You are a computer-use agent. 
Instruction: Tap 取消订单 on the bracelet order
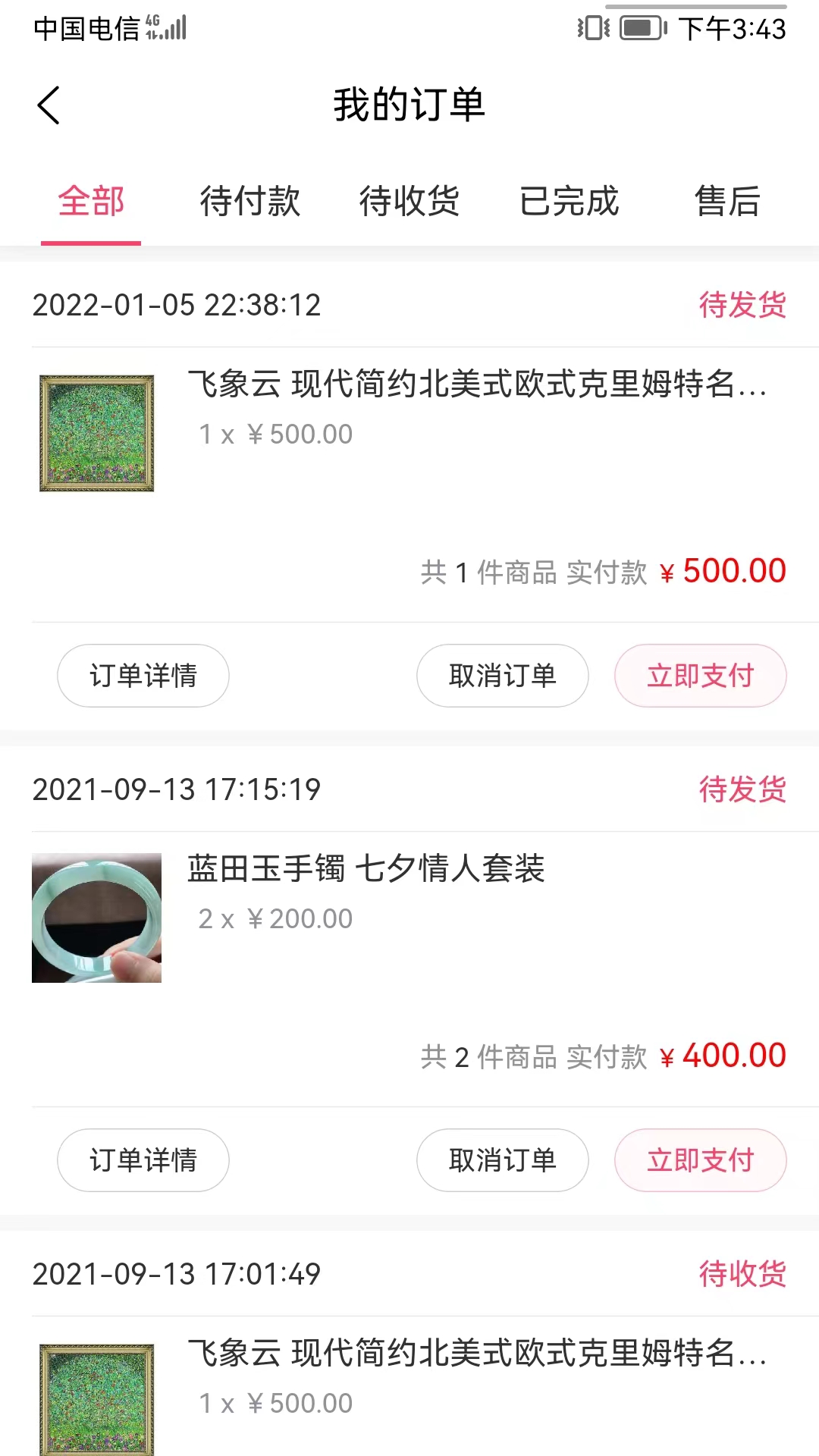click(x=502, y=1159)
